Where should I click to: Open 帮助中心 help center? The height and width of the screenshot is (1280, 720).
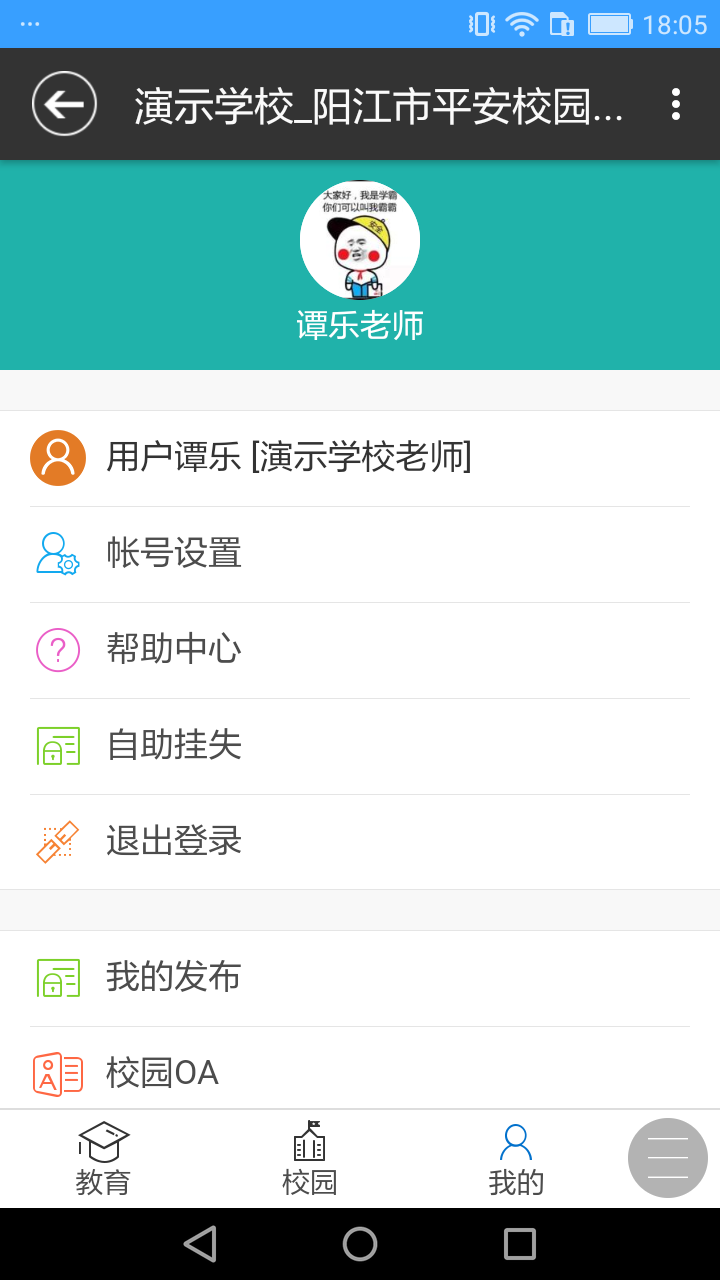click(x=360, y=649)
